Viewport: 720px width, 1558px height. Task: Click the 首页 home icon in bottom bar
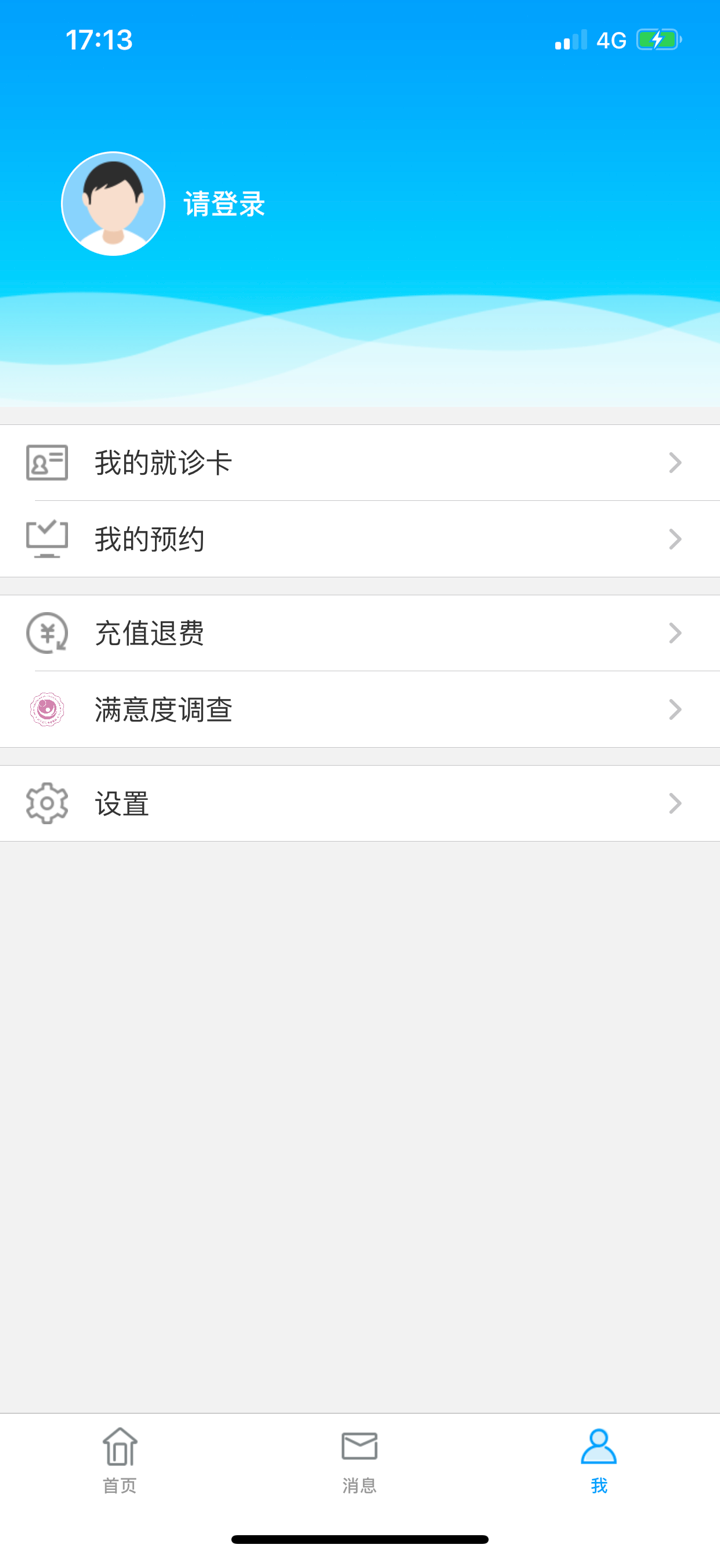tap(119, 1447)
